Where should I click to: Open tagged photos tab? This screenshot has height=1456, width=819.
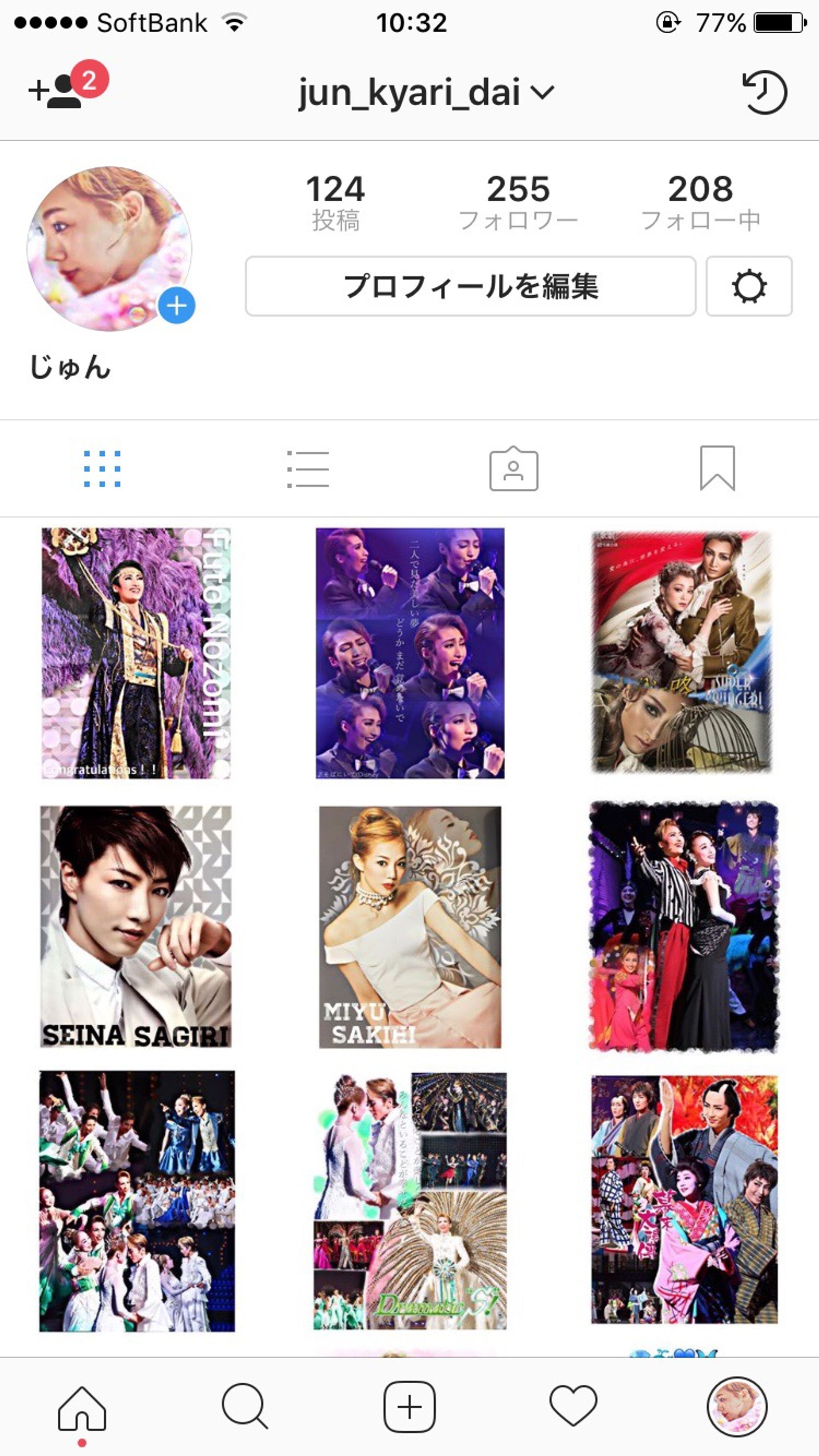[x=513, y=468]
